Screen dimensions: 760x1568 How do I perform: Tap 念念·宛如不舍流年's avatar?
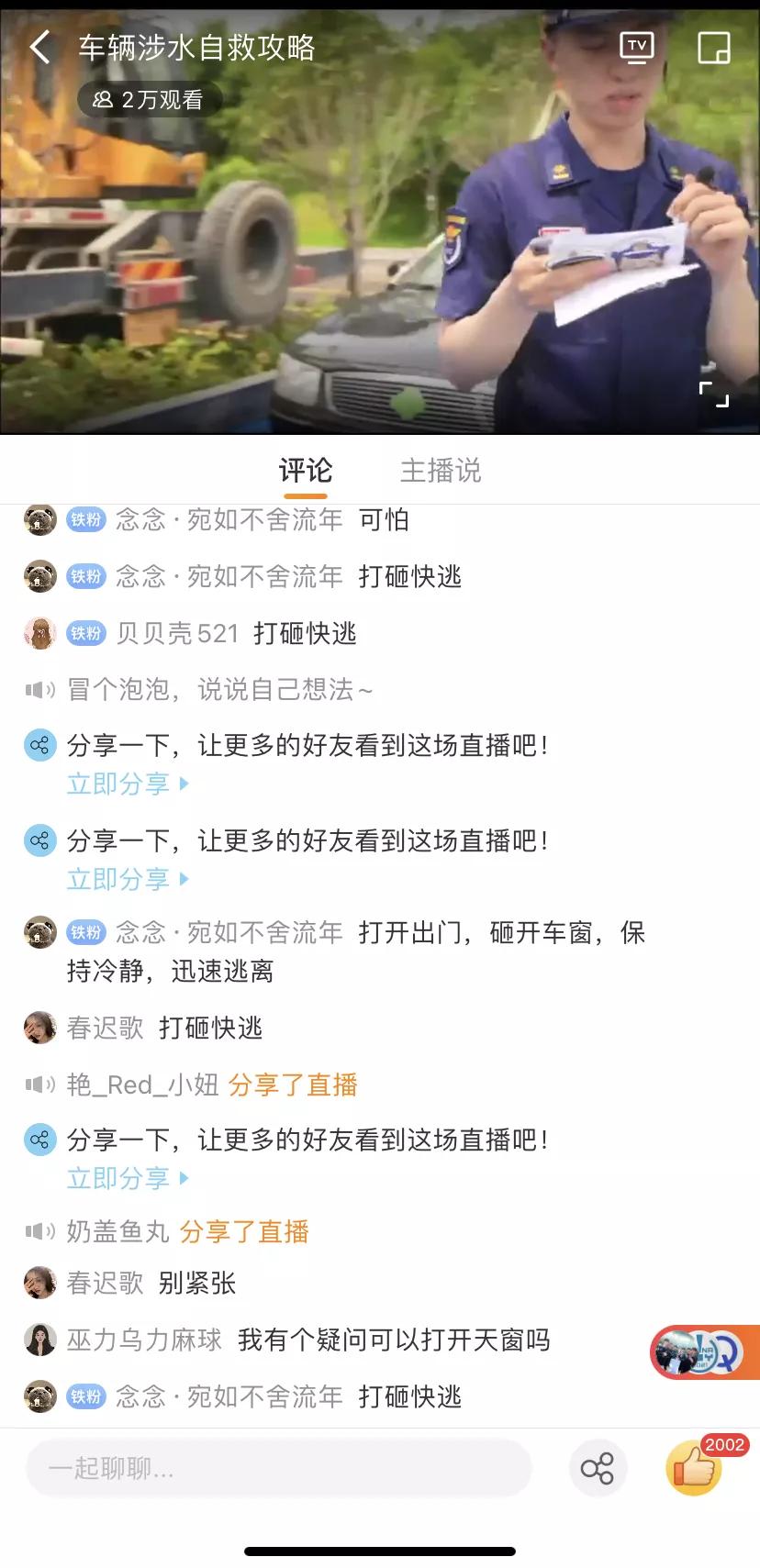point(39,520)
